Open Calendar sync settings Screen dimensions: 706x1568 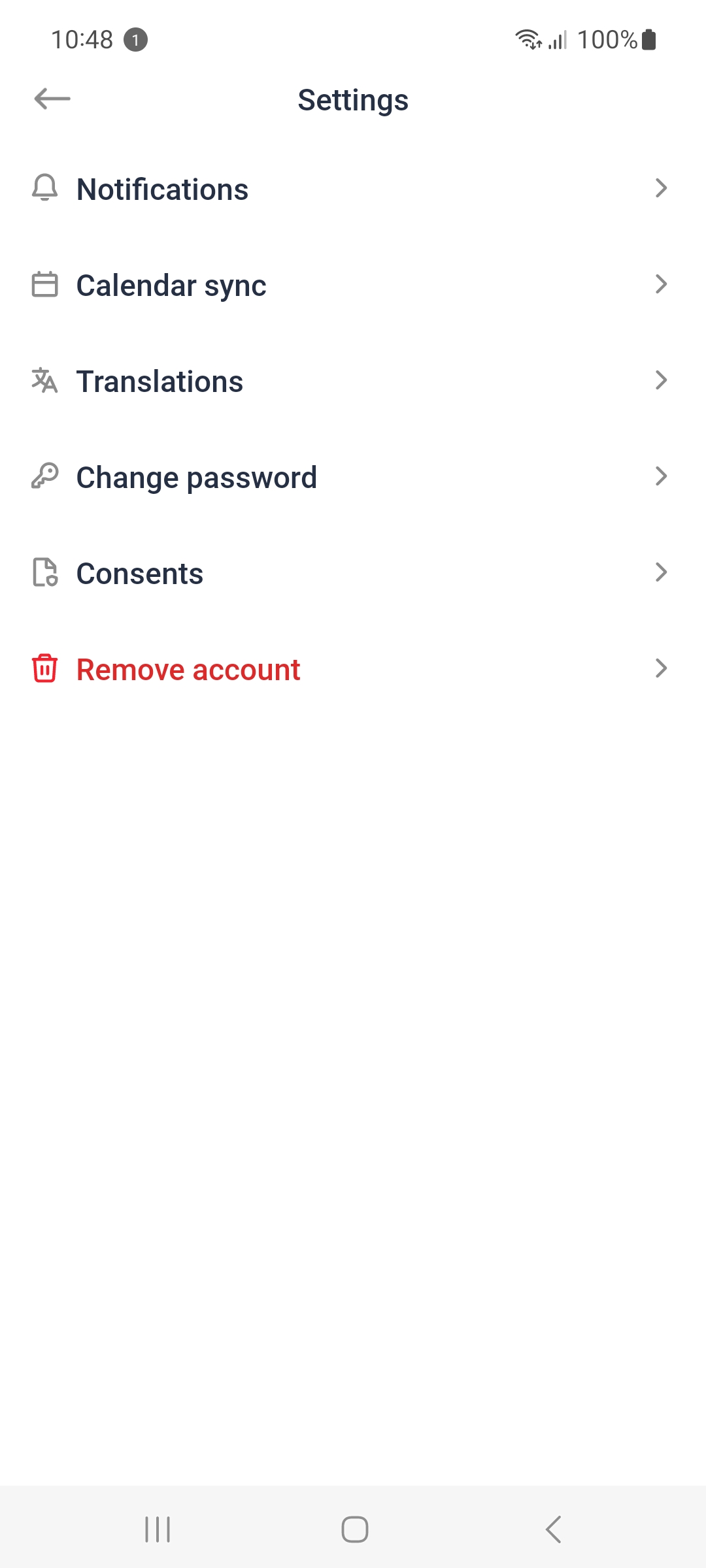click(x=353, y=286)
